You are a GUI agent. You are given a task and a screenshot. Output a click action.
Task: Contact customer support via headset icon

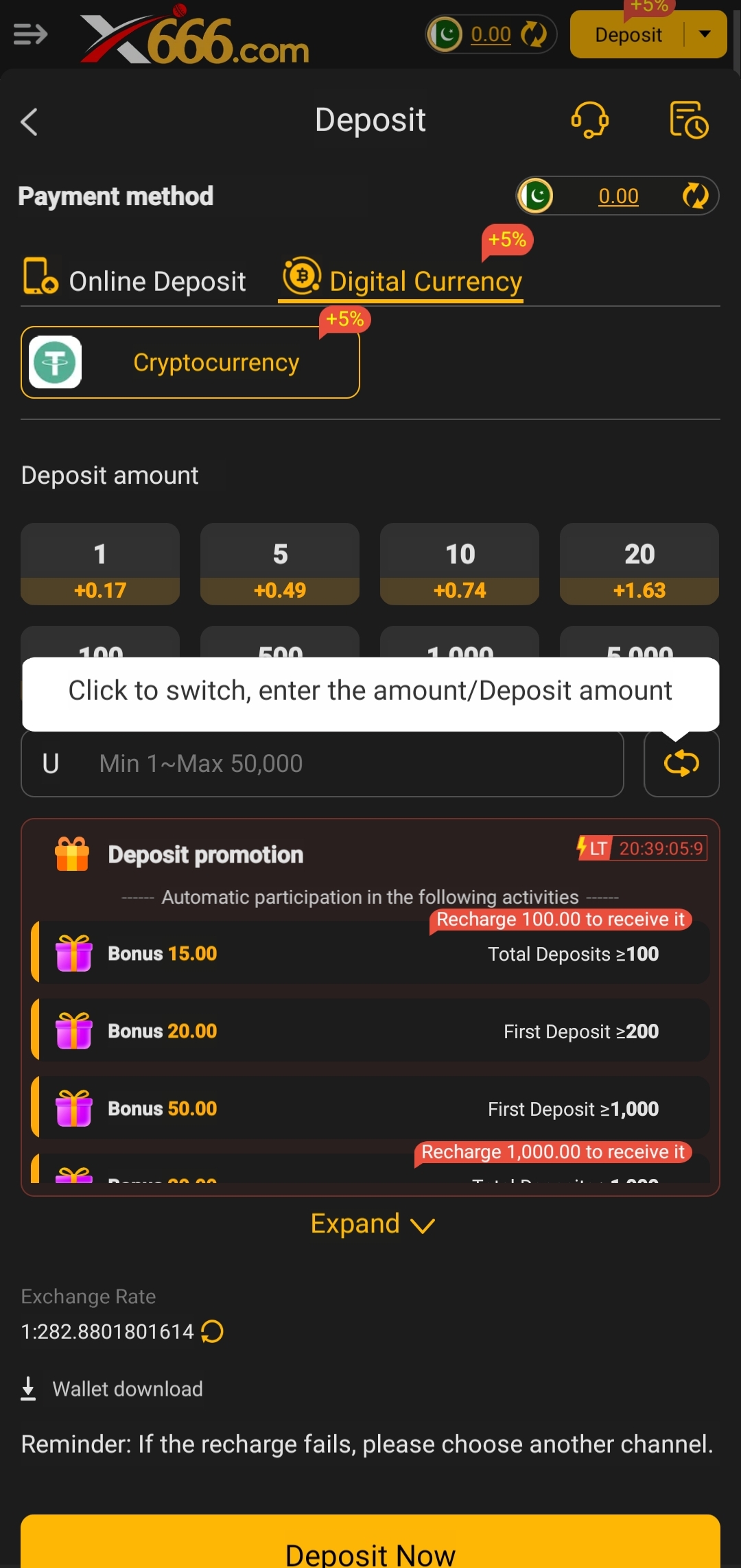coord(590,120)
